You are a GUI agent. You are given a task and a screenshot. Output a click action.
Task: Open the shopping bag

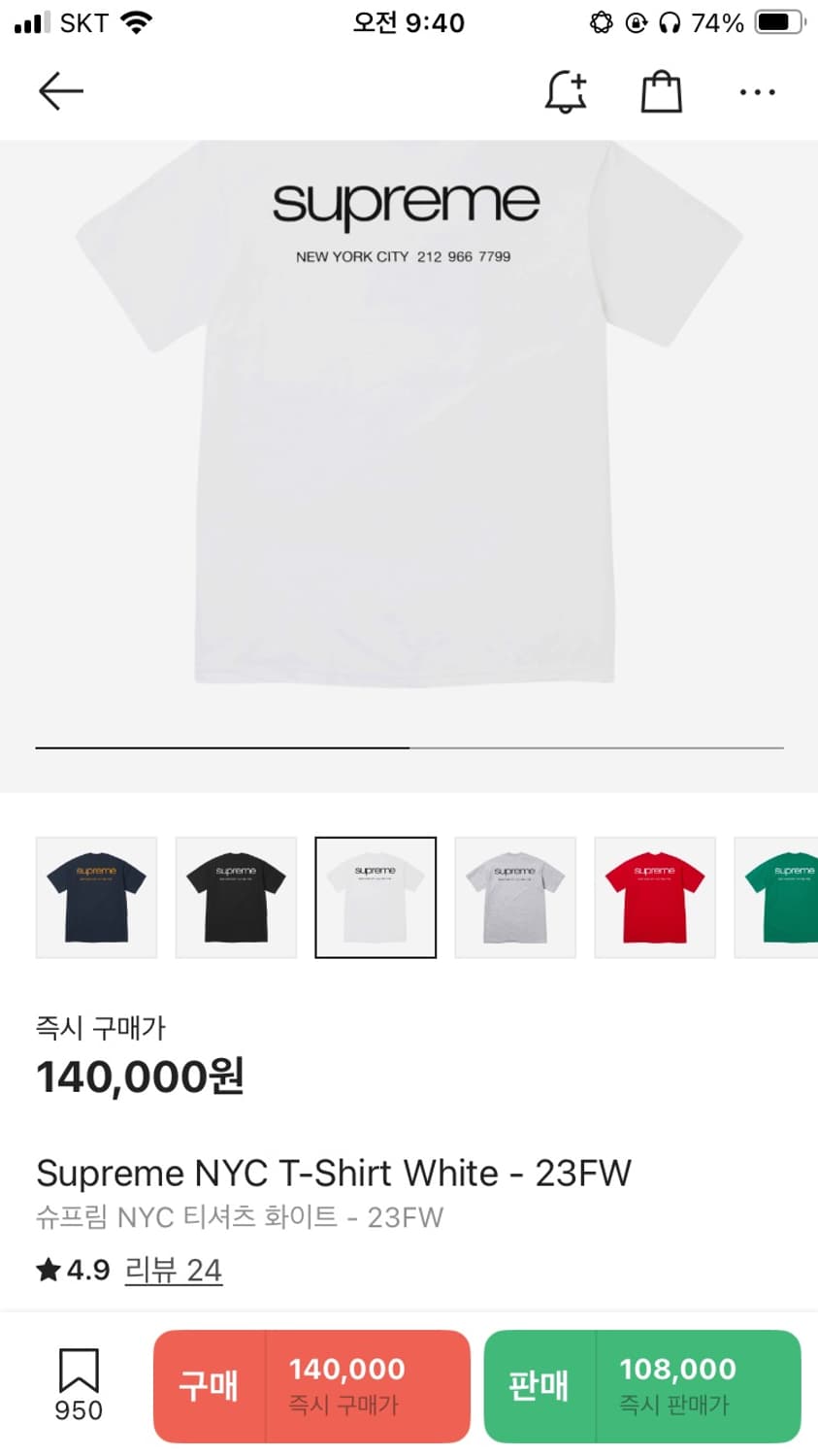662,92
